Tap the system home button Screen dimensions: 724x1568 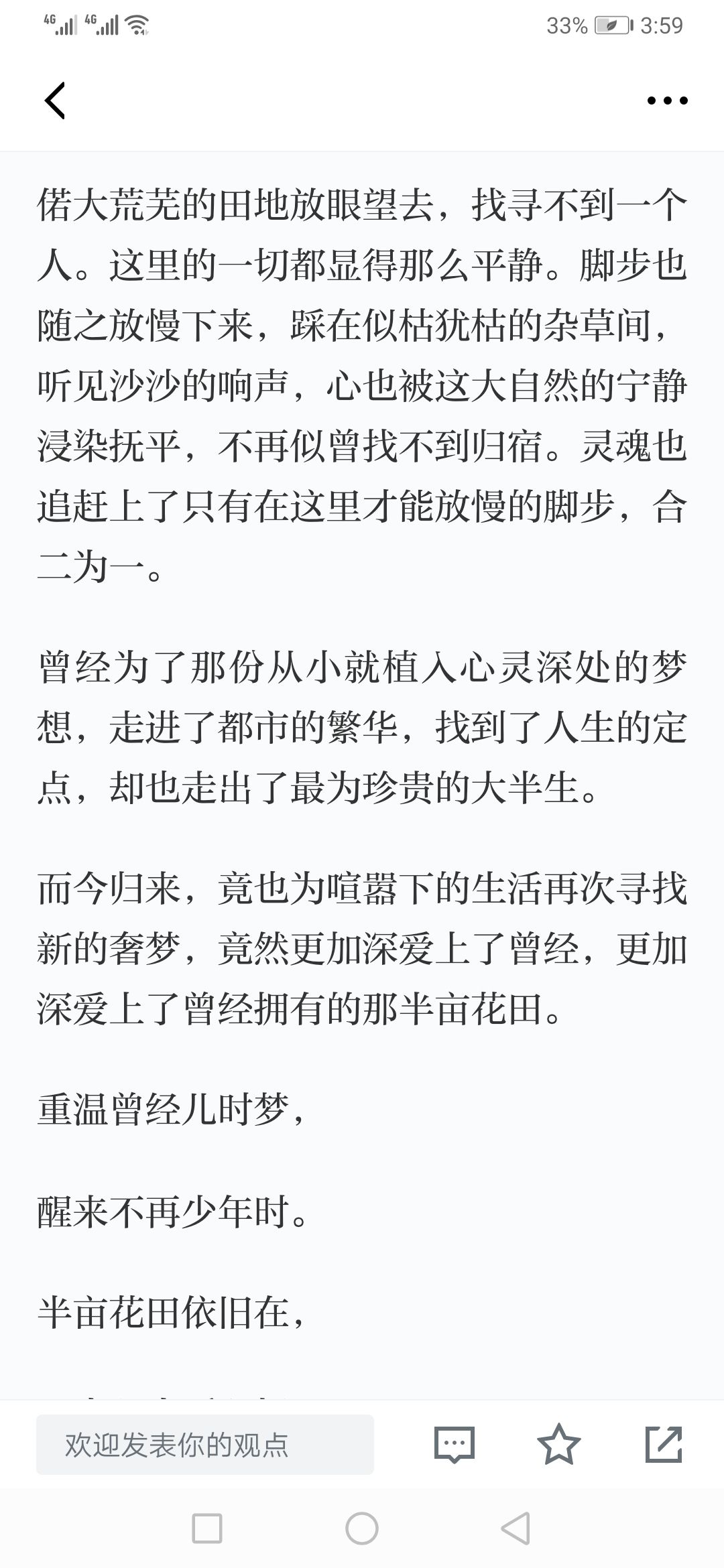pos(362,1528)
